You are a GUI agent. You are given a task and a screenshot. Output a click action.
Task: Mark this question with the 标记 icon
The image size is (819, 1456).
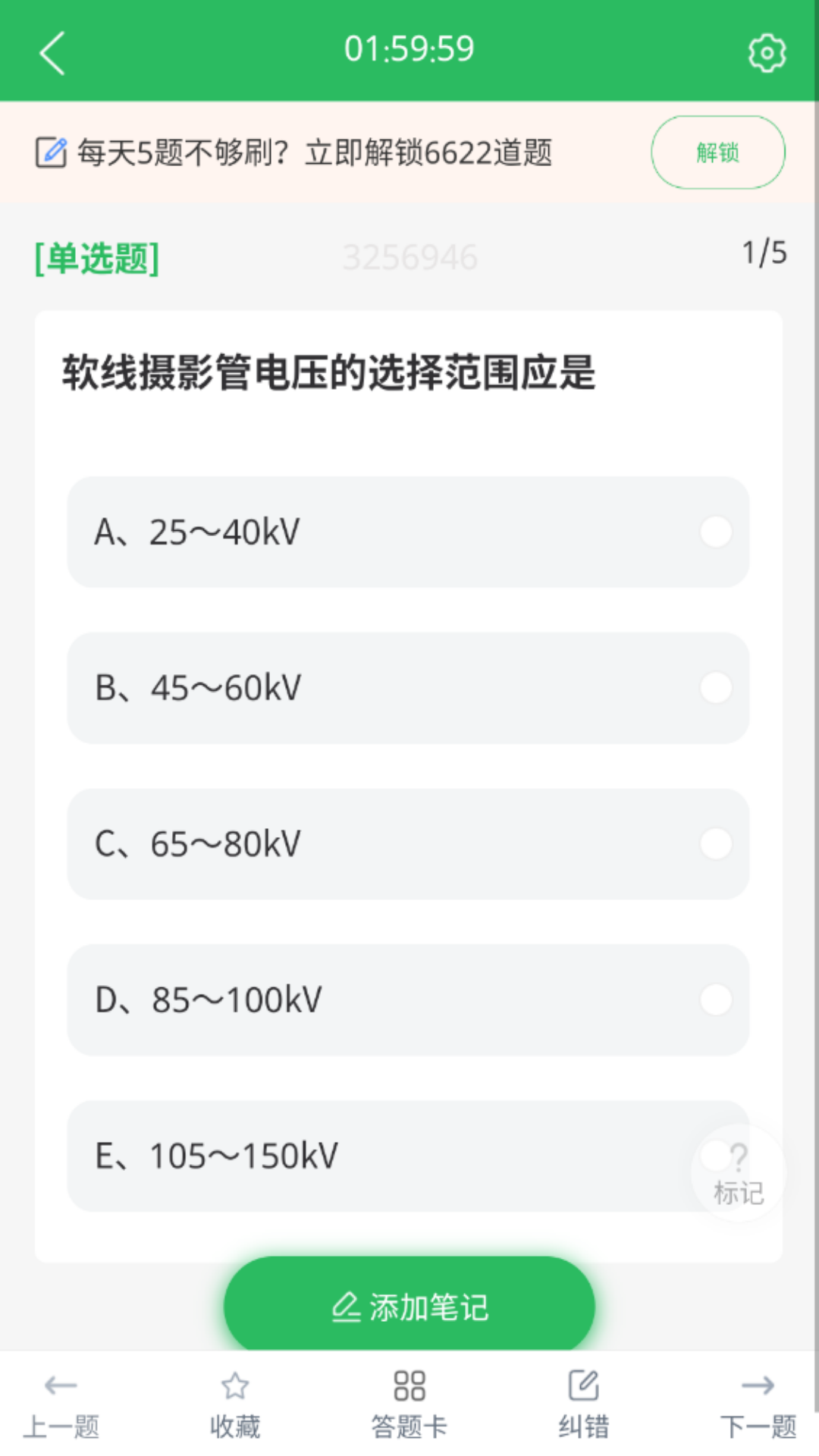pos(737,1172)
